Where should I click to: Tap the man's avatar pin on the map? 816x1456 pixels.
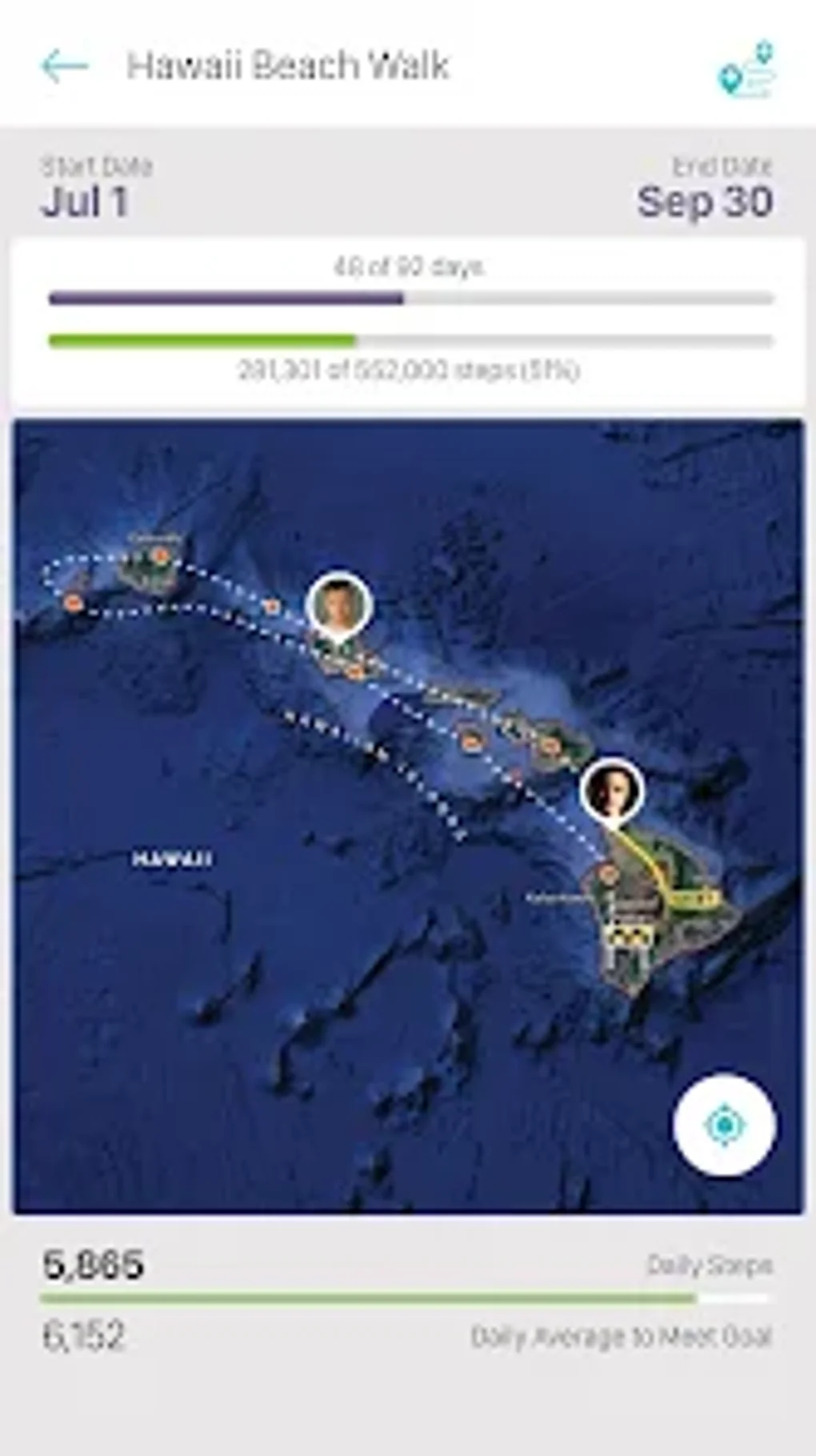click(338, 607)
